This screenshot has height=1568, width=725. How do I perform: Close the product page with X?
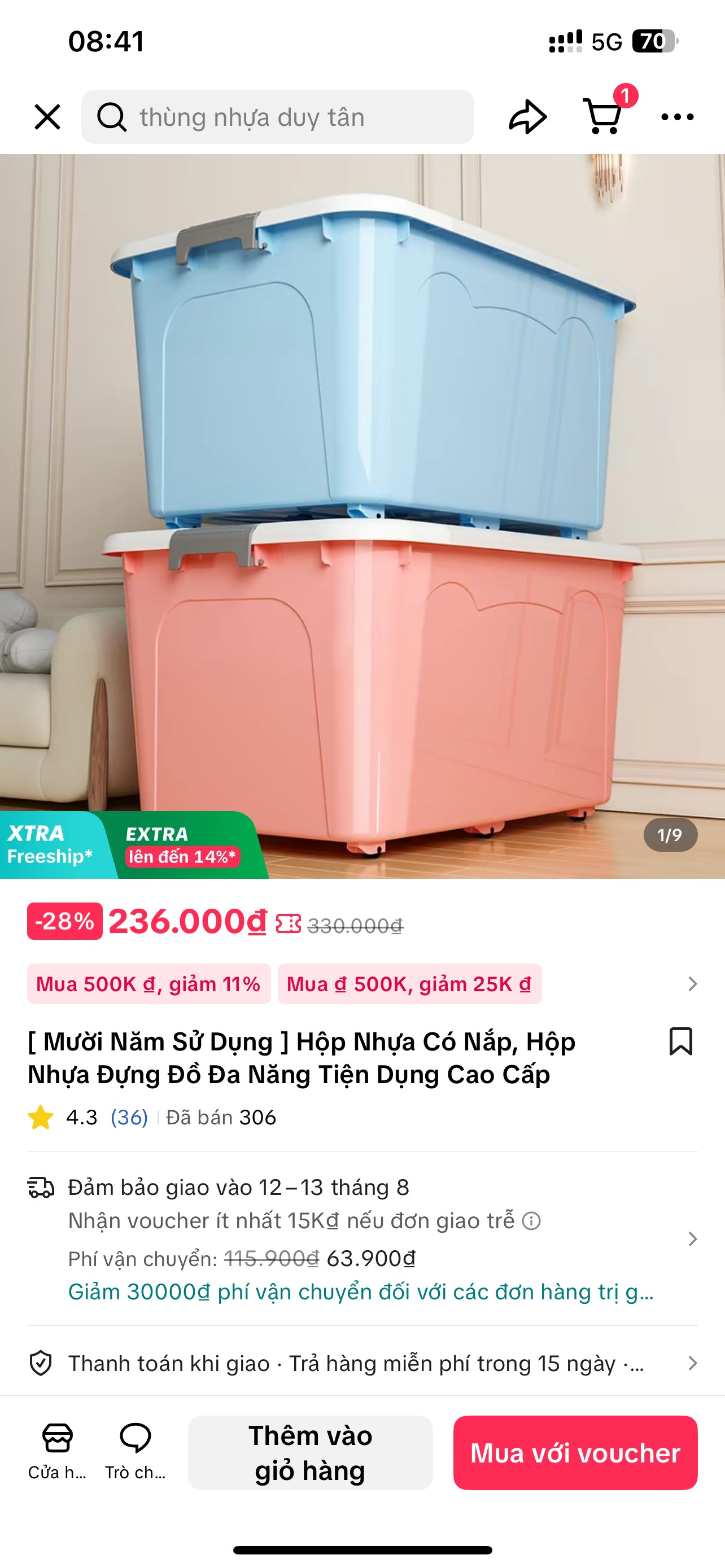tap(47, 117)
